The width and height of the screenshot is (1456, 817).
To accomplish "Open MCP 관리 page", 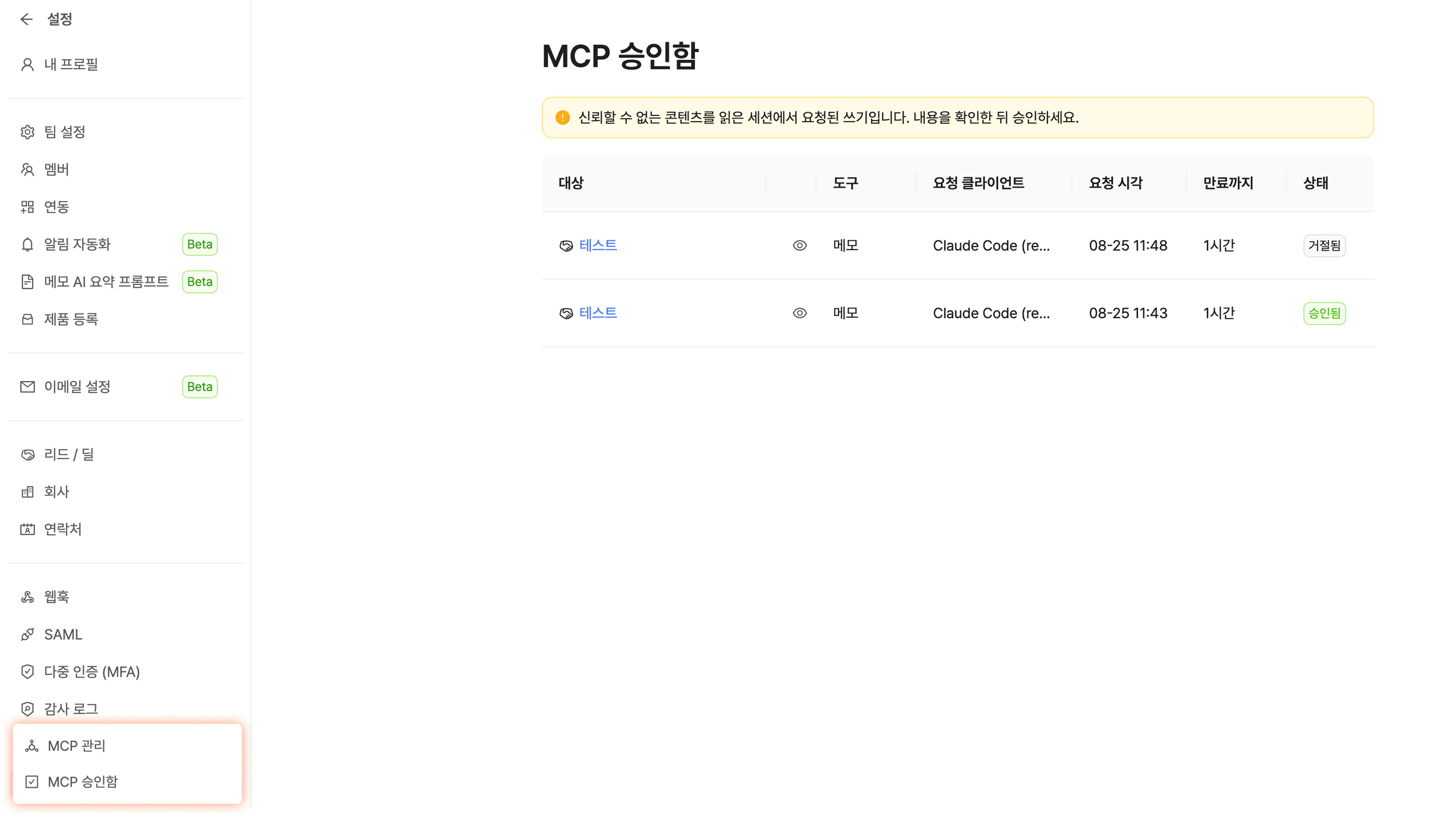I will (x=127, y=746).
